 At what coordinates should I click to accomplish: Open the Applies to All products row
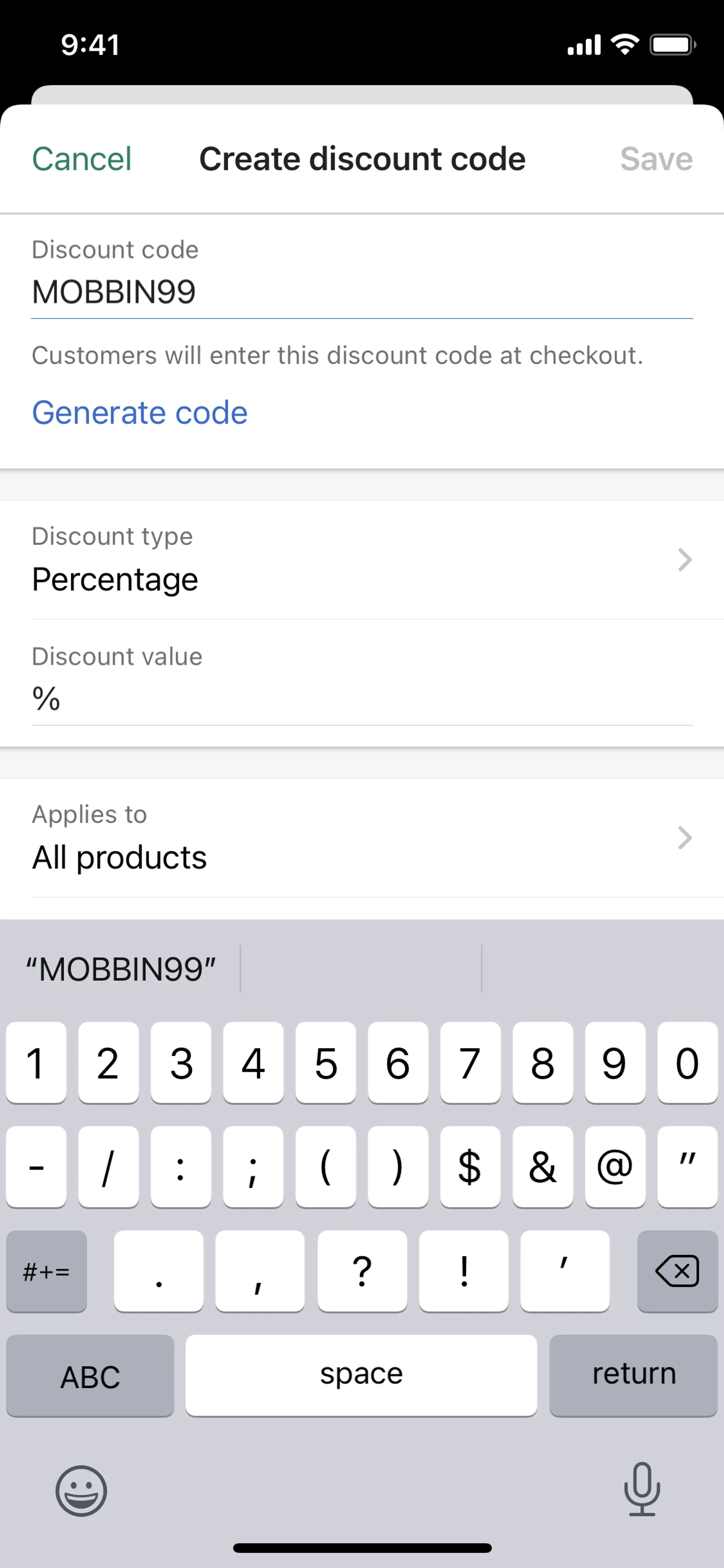click(x=362, y=838)
